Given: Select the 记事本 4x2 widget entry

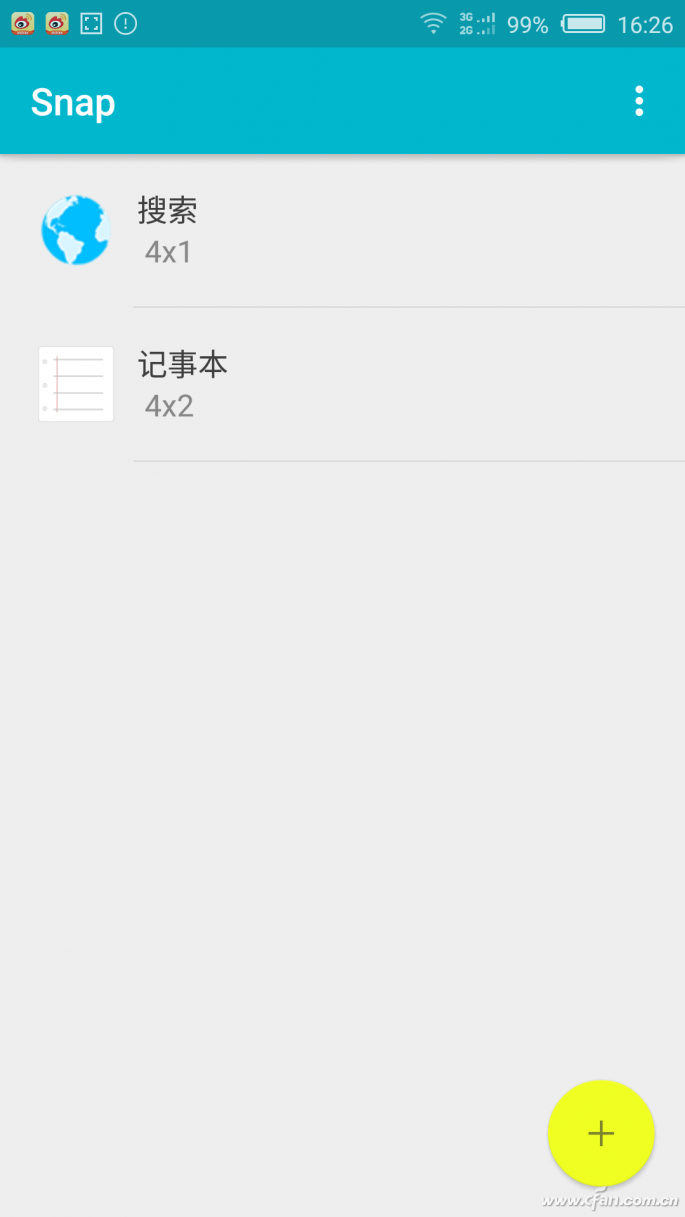Looking at the screenshot, I should click(342, 385).
